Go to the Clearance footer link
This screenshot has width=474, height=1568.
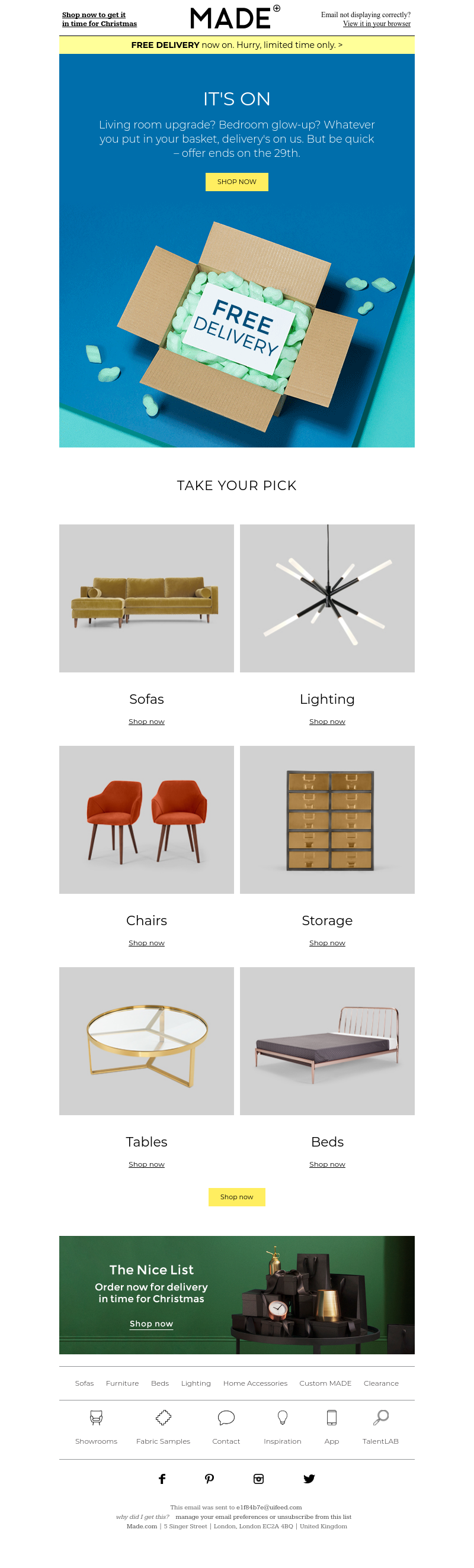point(381,1383)
